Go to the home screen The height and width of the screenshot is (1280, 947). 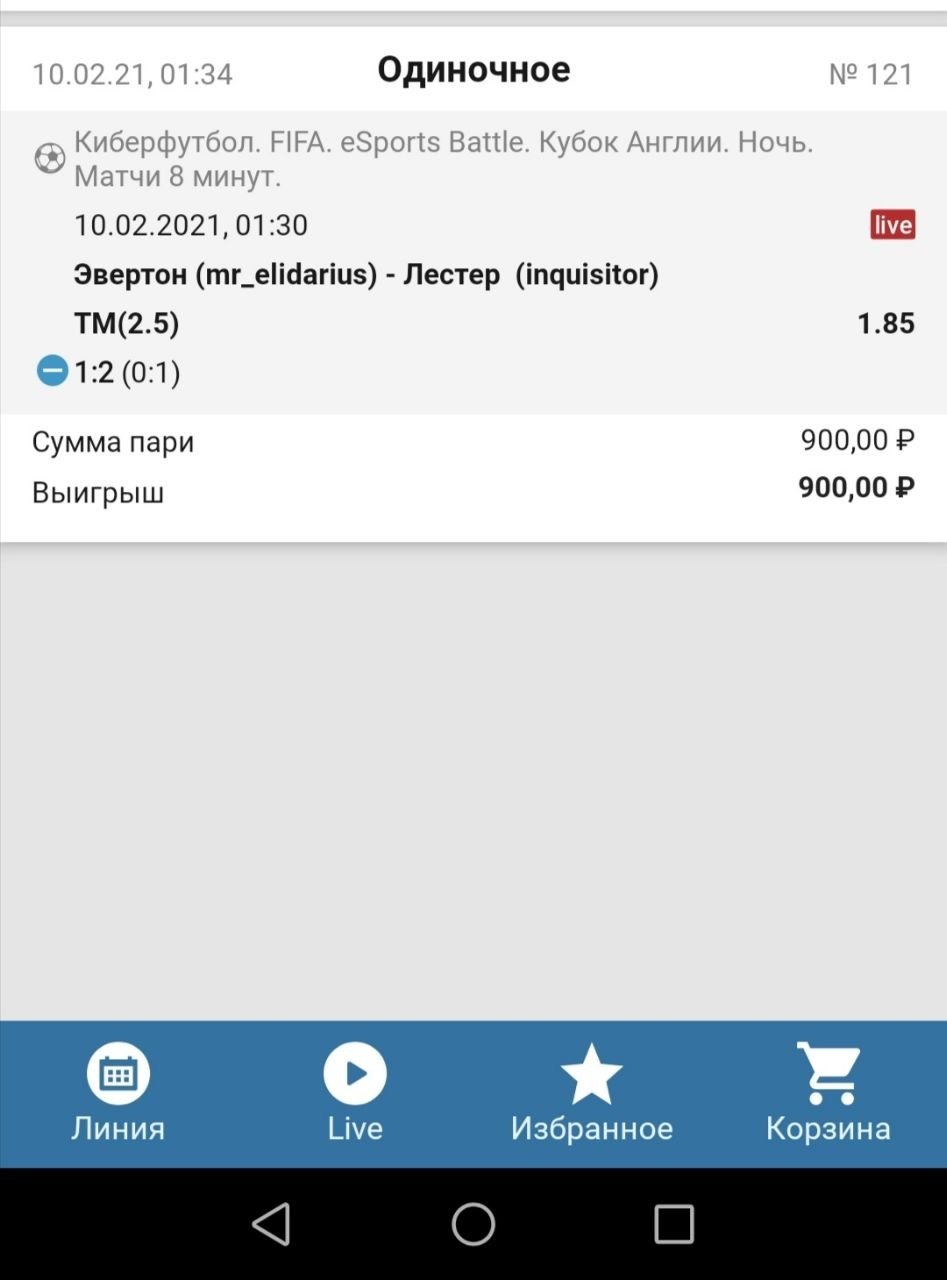(x=473, y=1223)
